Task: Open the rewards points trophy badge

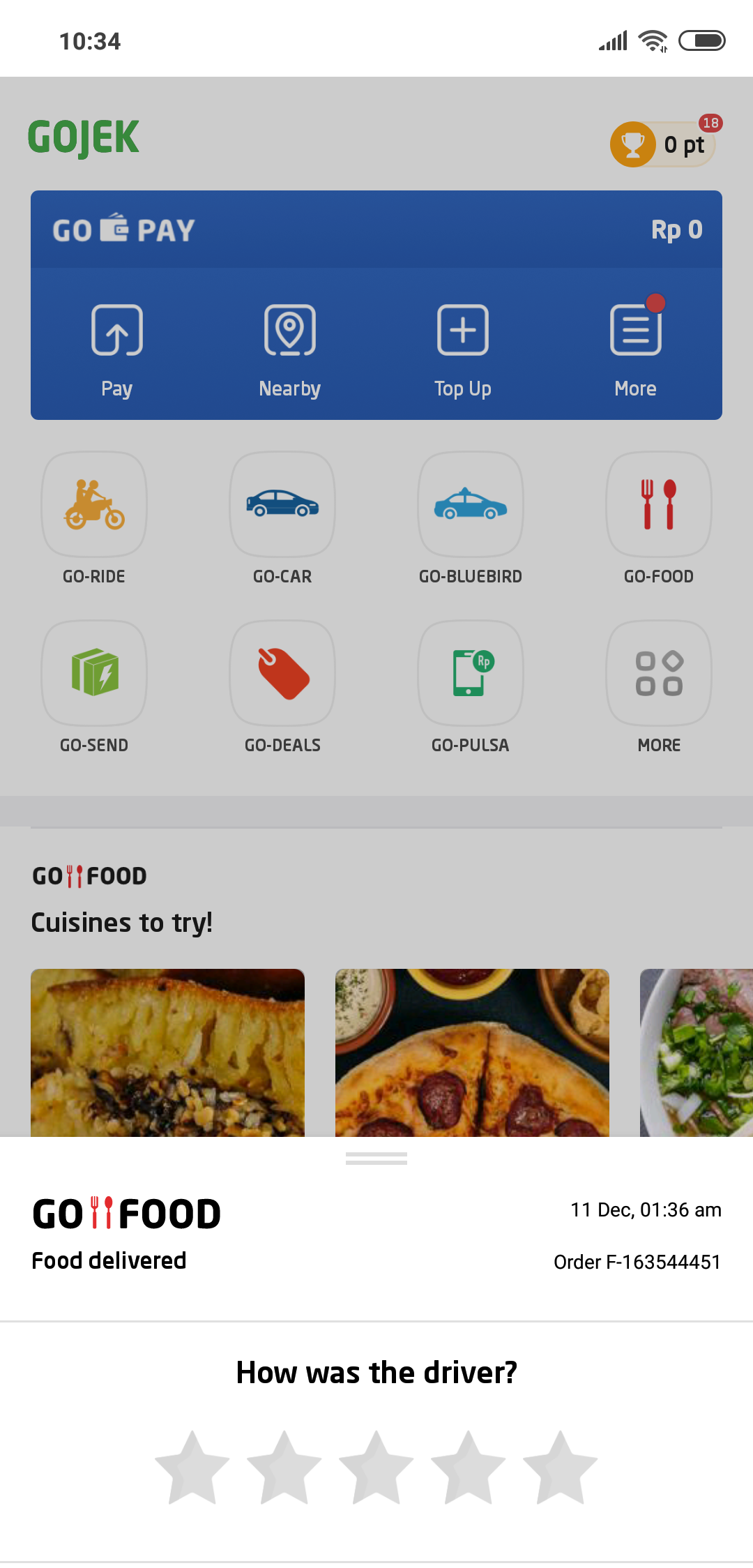Action: click(x=662, y=144)
